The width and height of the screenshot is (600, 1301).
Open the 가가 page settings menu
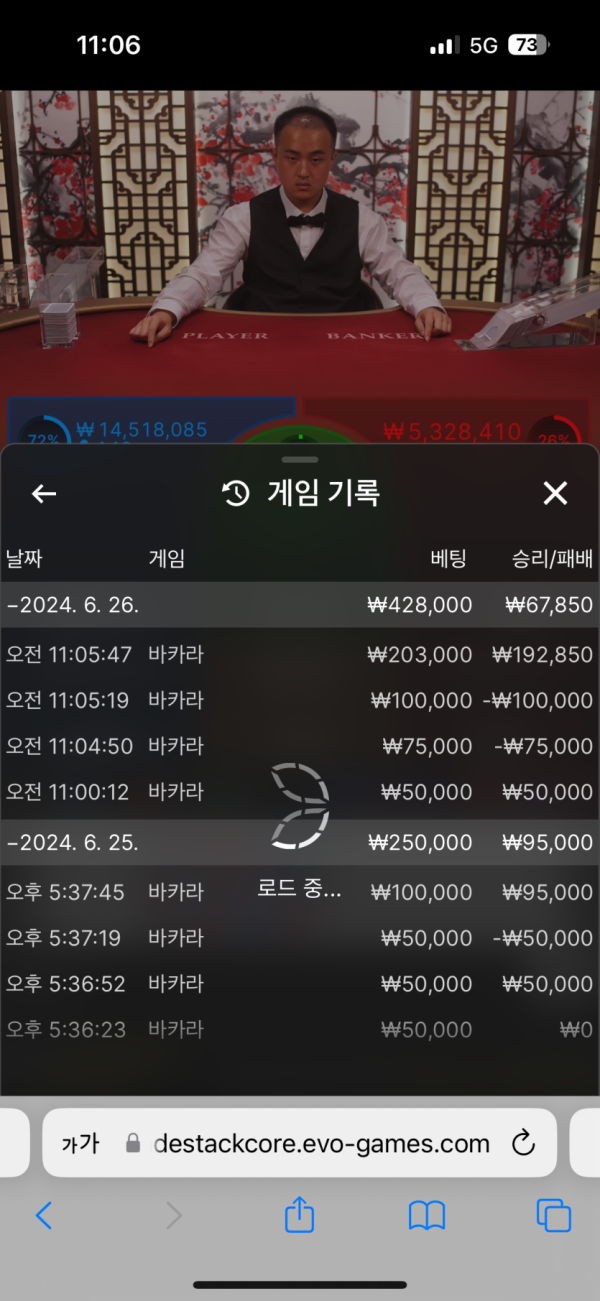click(x=80, y=1144)
